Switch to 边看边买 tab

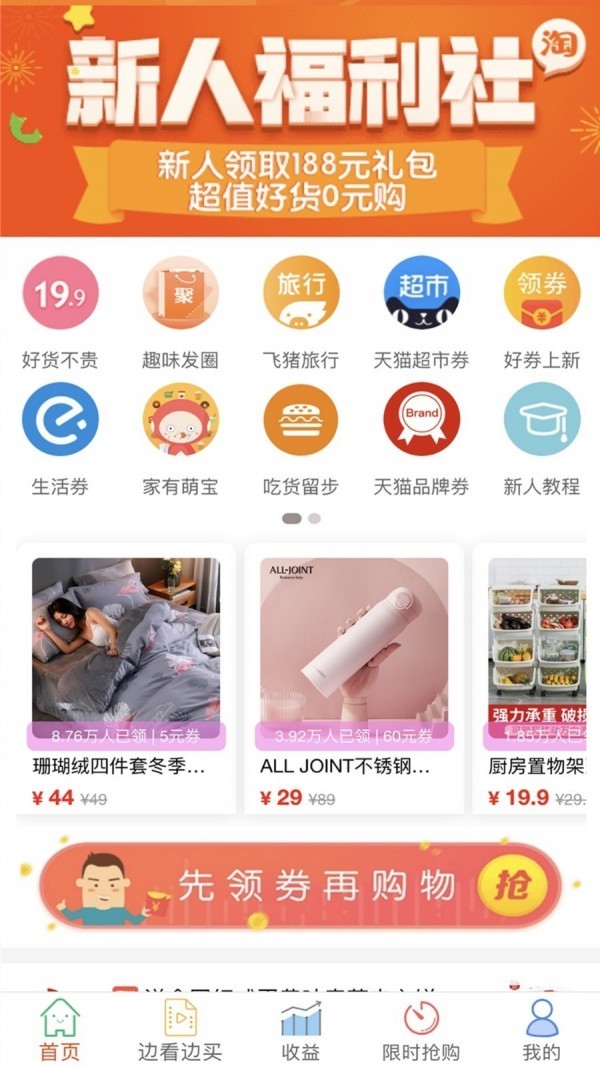coord(180,1030)
